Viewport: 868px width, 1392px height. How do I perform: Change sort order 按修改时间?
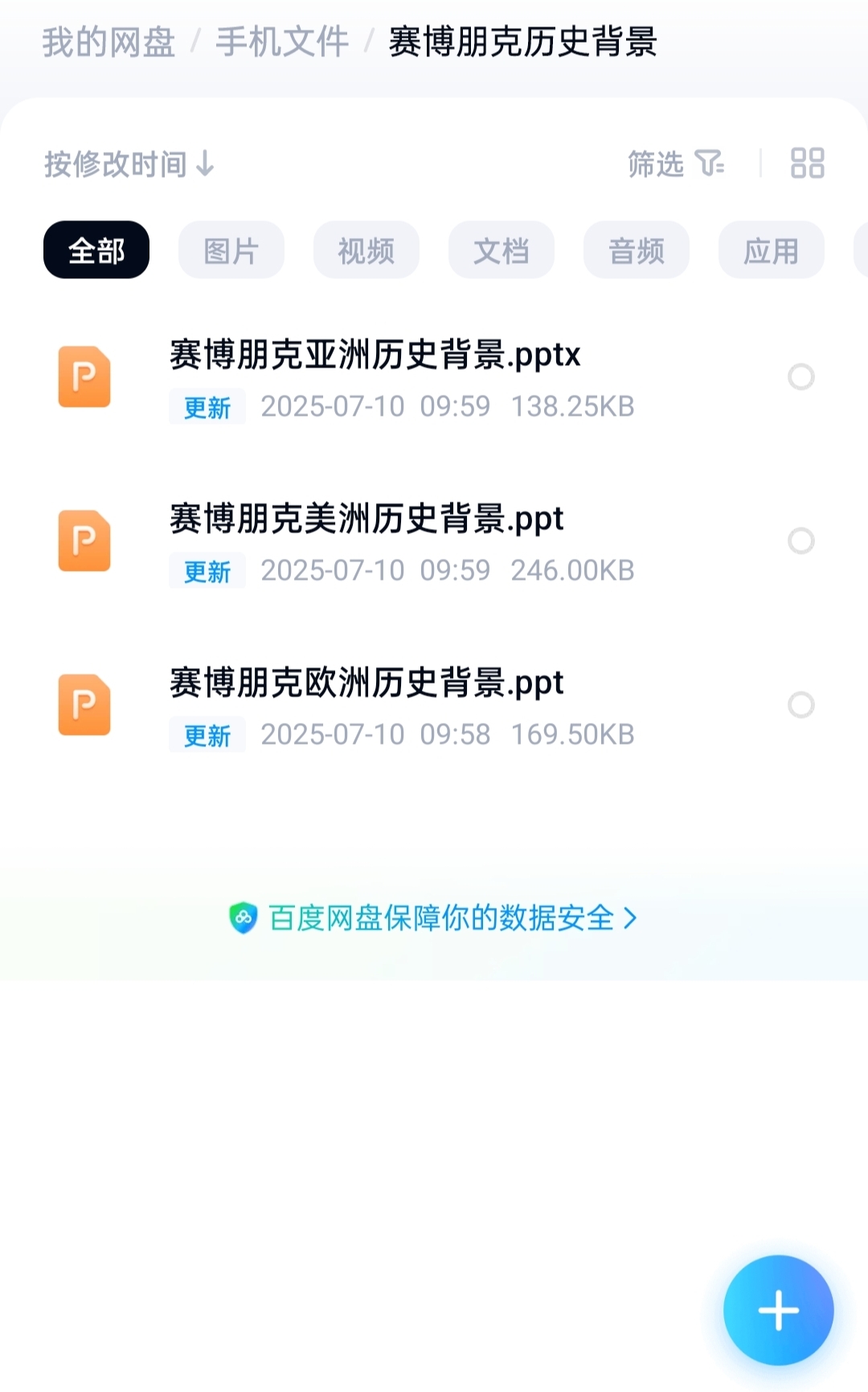[x=129, y=164]
